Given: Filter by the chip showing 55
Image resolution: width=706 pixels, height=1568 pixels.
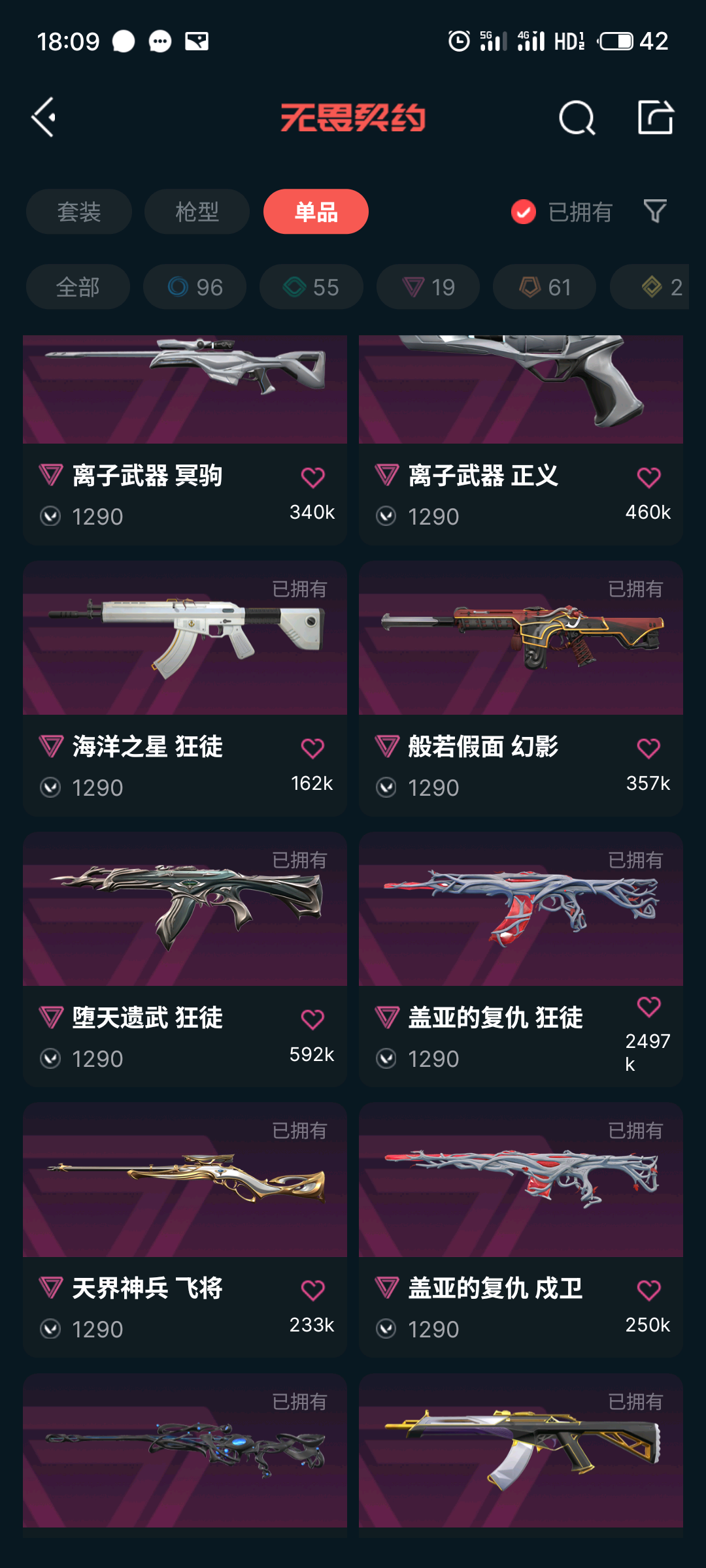Looking at the screenshot, I should point(311,287).
